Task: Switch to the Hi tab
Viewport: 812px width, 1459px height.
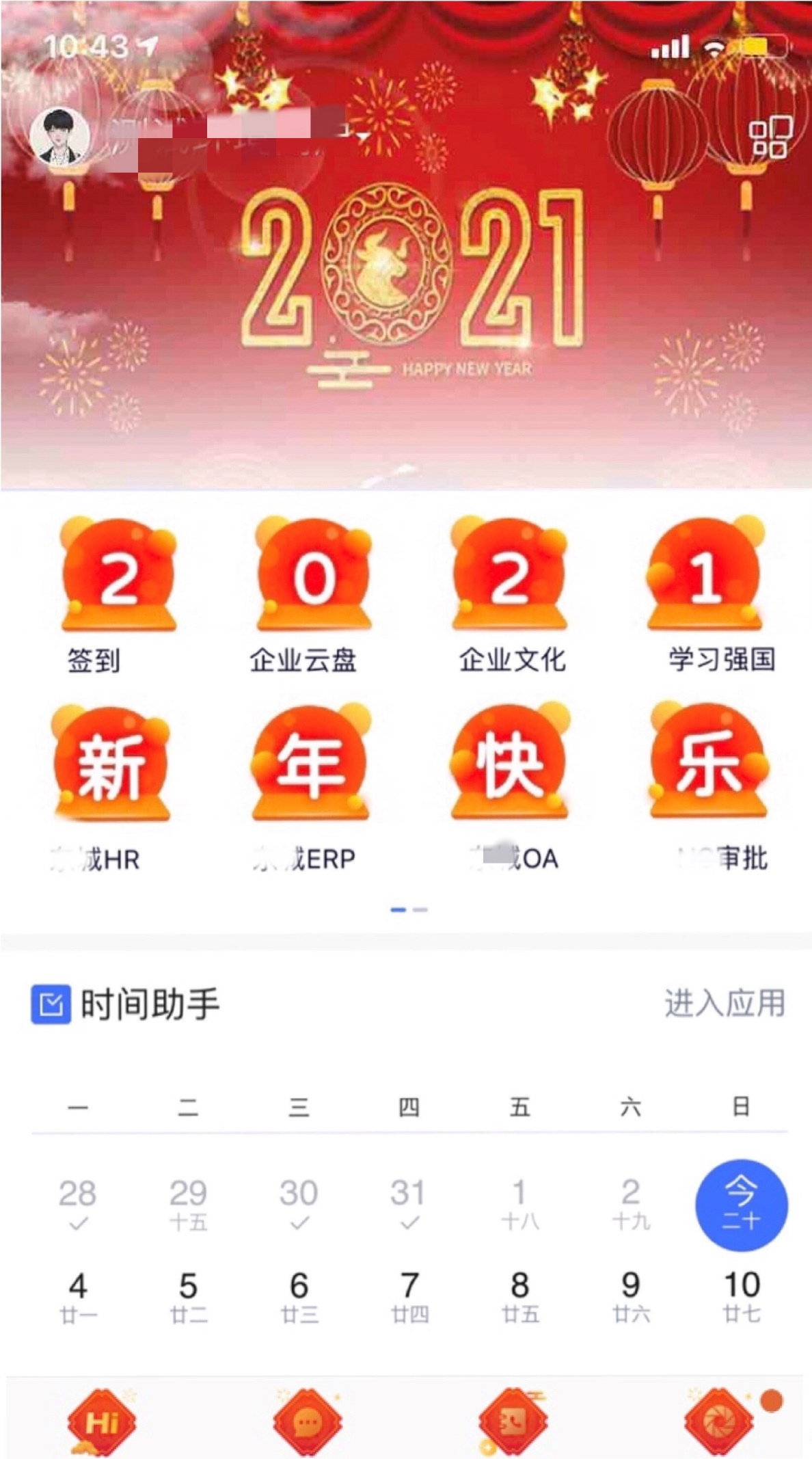Action: (103, 1422)
